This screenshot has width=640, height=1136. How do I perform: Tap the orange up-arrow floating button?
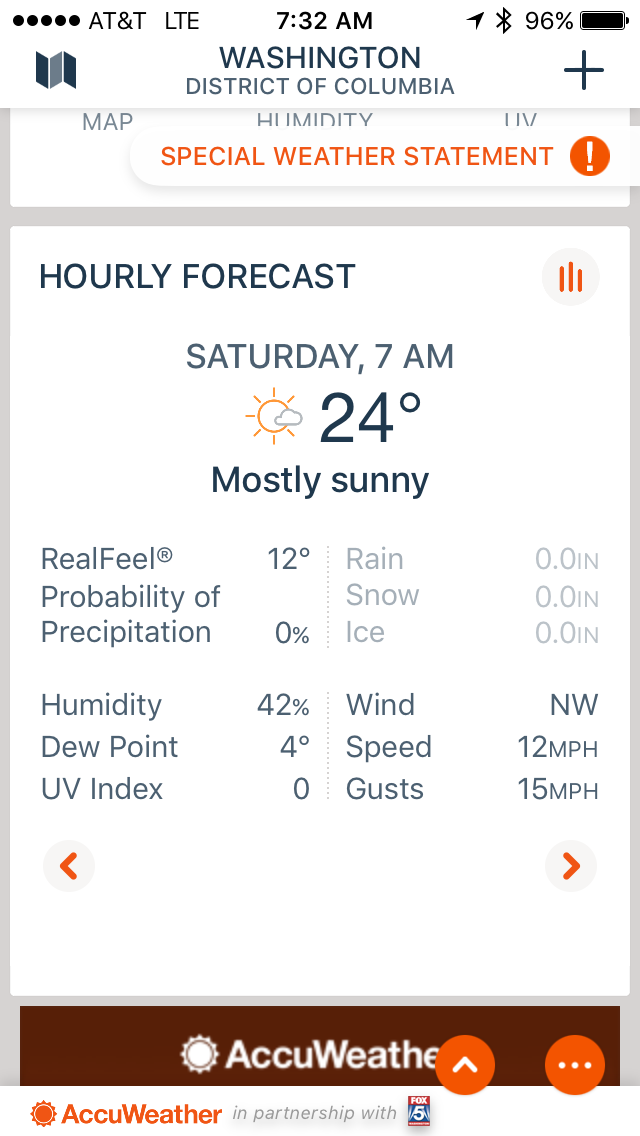pyautogui.click(x=465, y=1064)
